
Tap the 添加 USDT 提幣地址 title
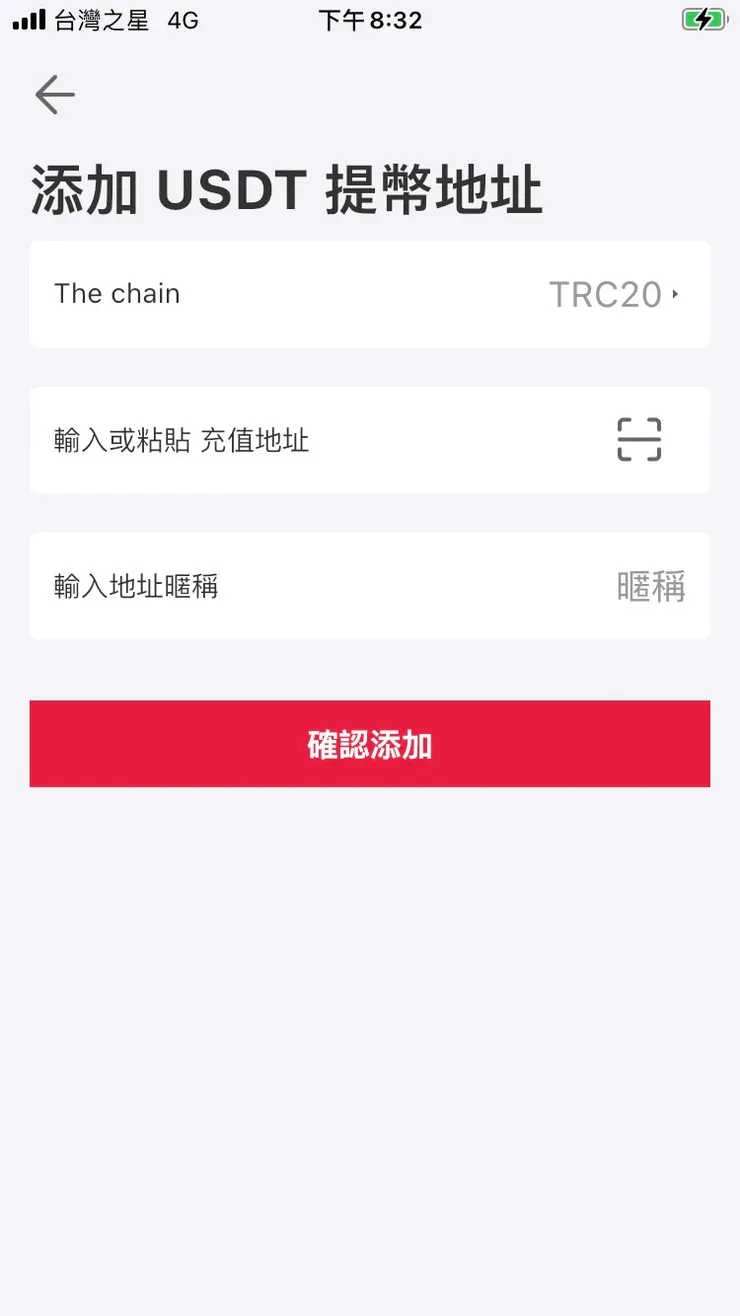tap(286, 190)
